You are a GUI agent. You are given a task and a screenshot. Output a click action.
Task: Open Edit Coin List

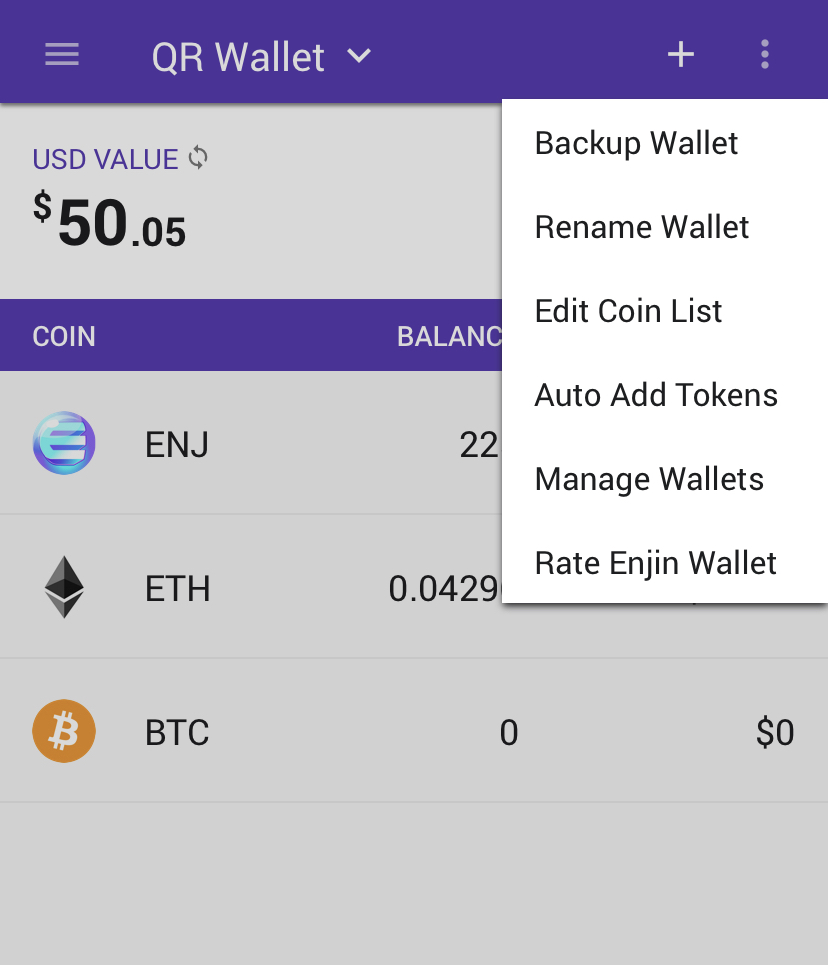pyautogui.click(x=628, y=311)
